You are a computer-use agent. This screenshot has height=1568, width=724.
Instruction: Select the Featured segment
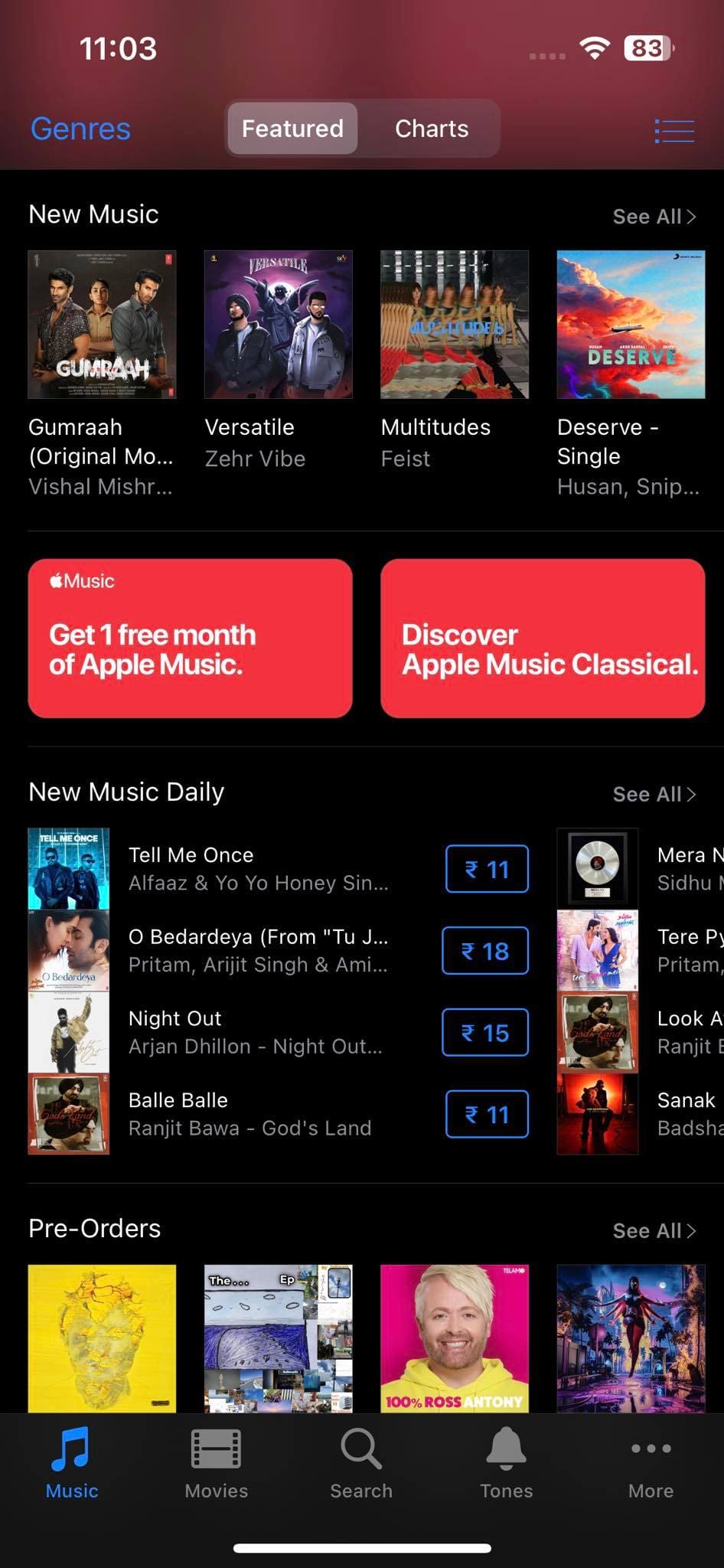click(292, 129)
